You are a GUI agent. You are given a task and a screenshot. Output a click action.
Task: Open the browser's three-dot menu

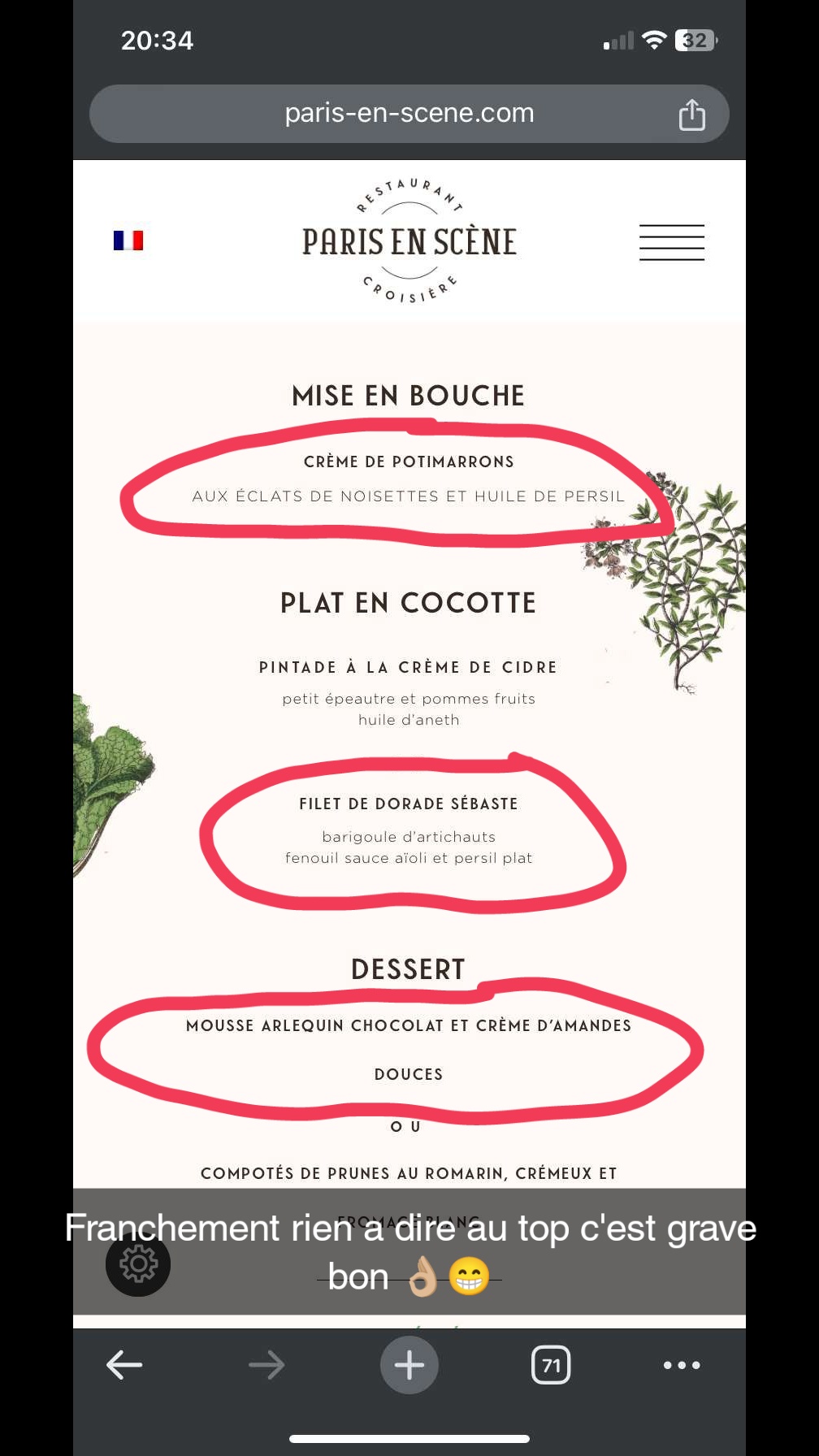point(681,1365)
